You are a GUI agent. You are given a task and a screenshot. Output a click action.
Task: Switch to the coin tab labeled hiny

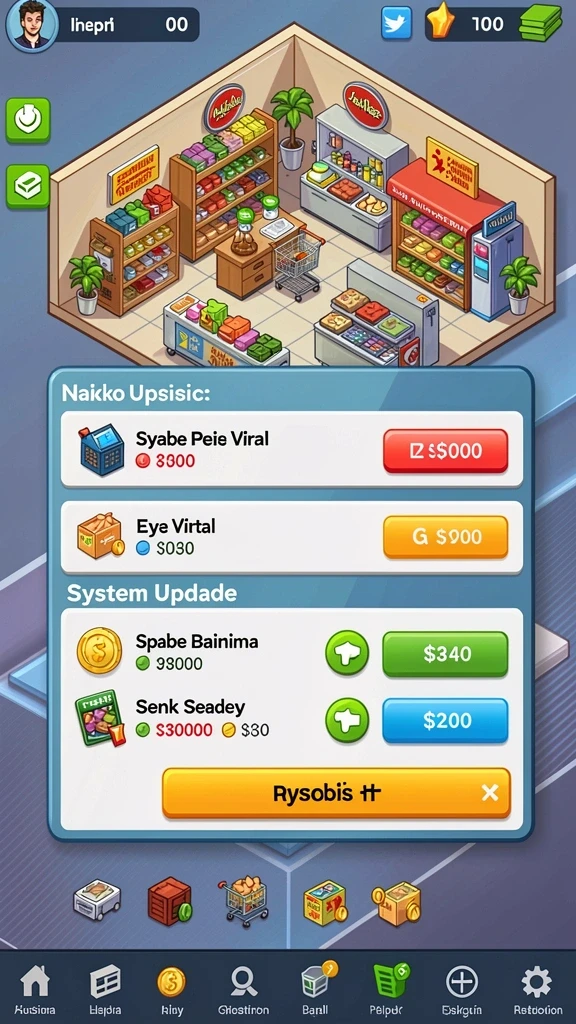(x=171, y=989)
